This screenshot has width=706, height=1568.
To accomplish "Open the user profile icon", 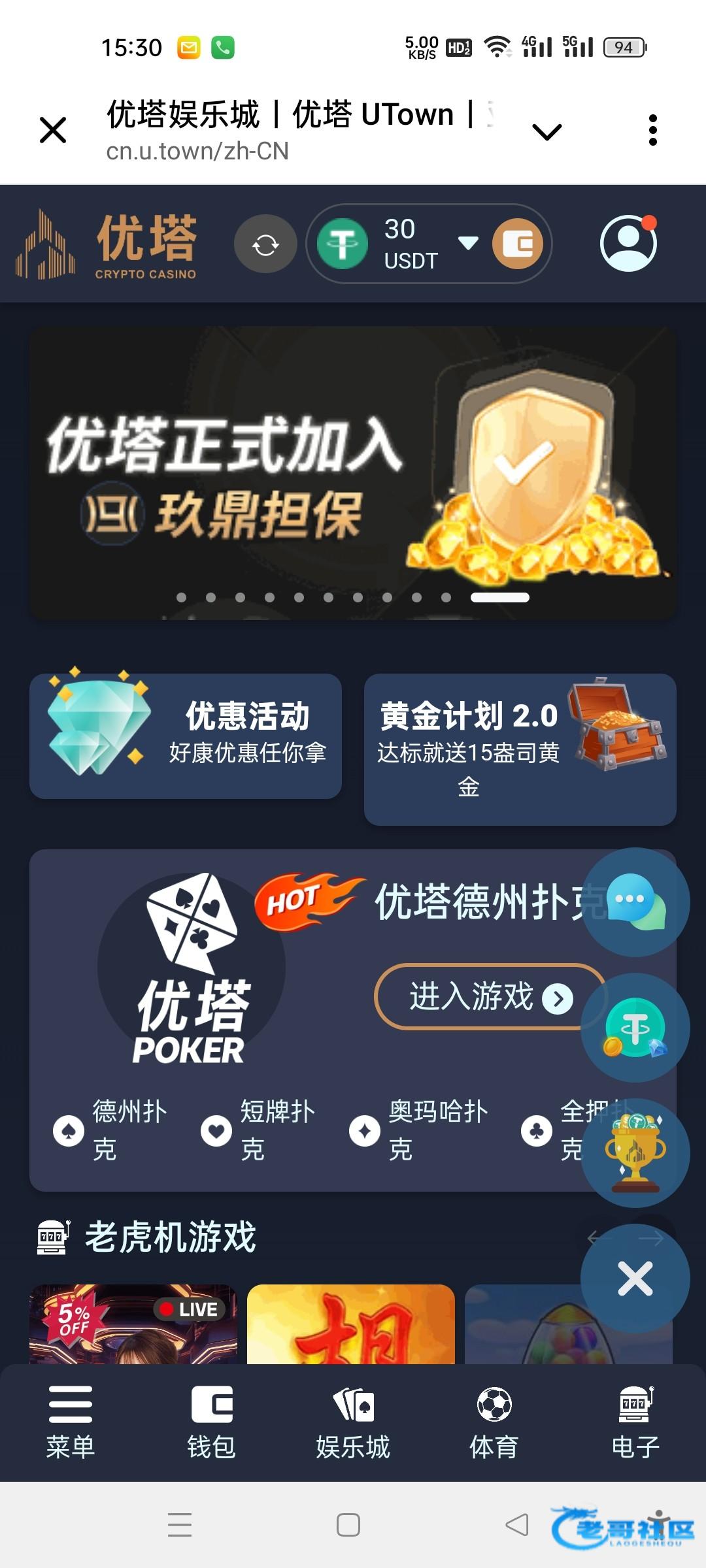I will (628, 243).
